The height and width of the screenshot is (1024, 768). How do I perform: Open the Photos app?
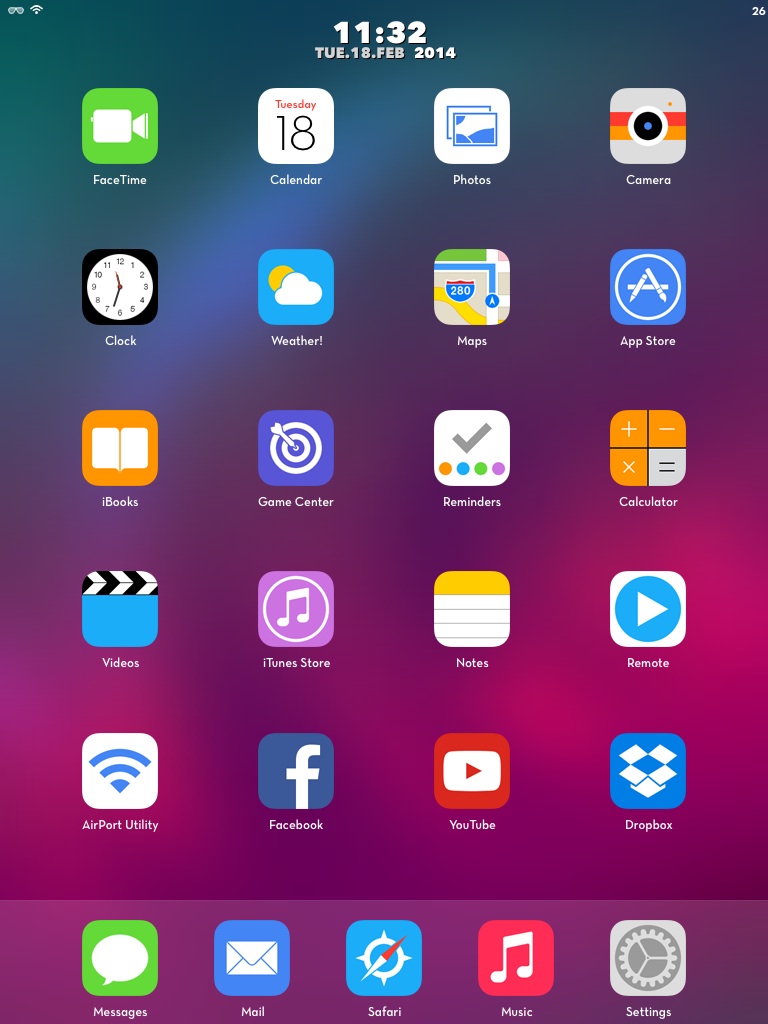[472, 126]
